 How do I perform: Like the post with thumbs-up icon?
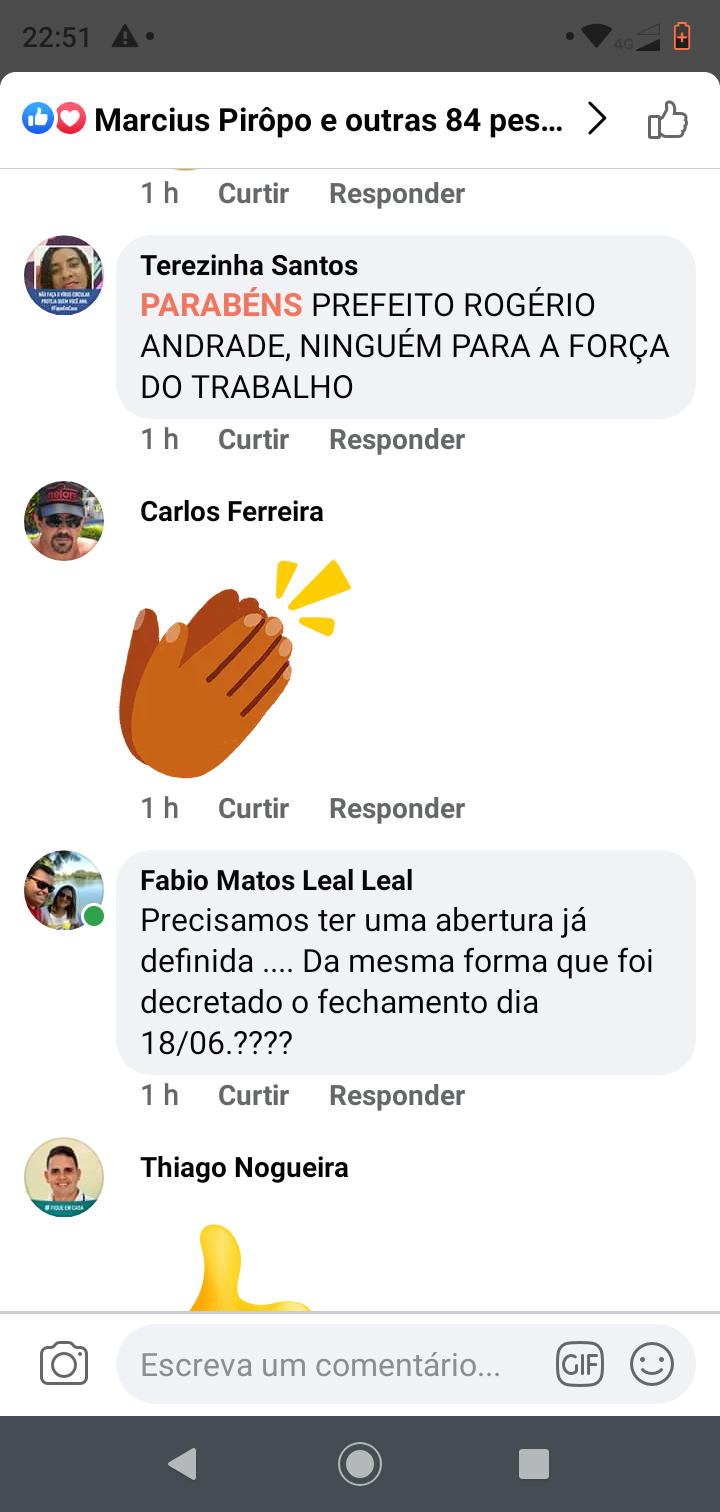click(668, 121)
